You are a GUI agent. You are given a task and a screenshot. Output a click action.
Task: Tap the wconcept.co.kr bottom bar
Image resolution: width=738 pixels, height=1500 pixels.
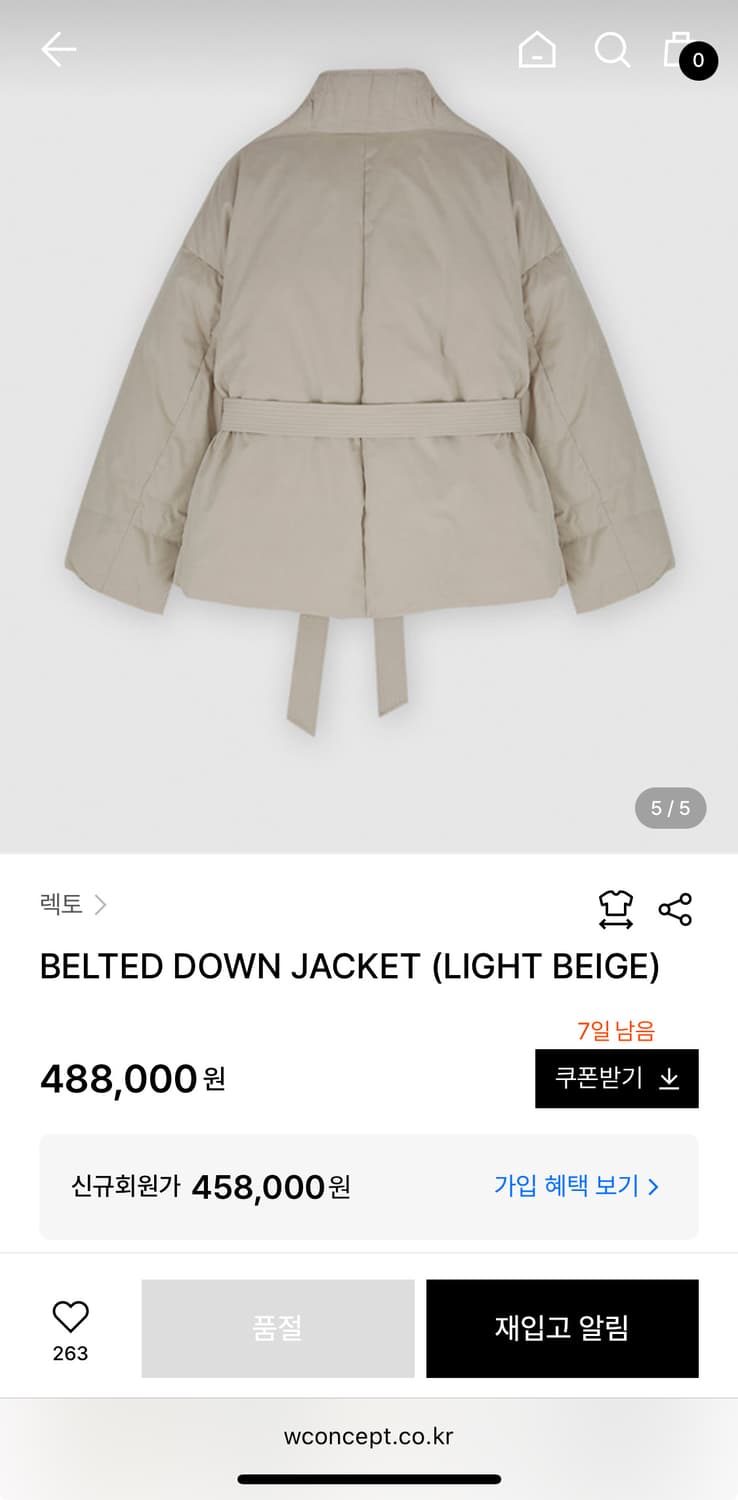tap(369, 1437)
